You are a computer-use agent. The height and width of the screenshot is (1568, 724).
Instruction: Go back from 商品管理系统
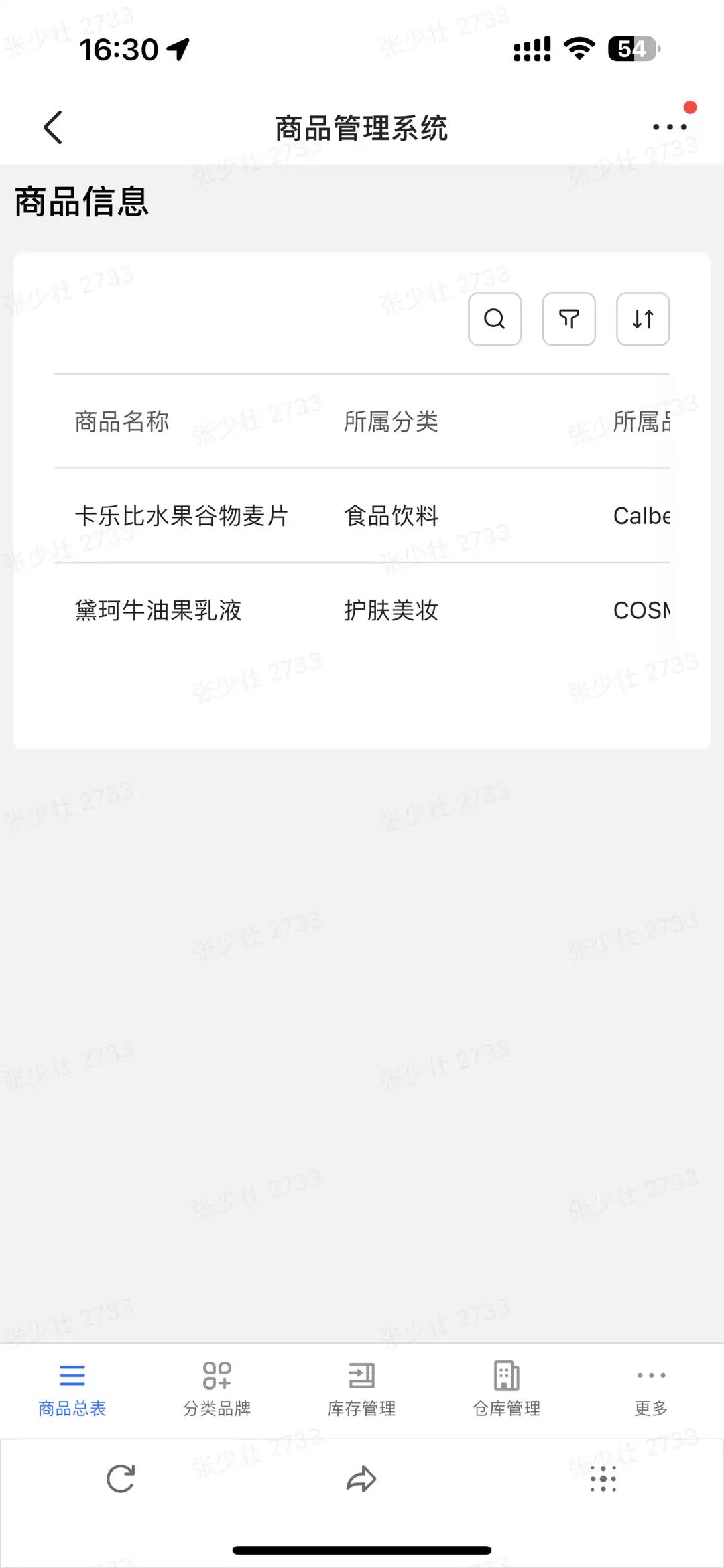coord(54,127)
